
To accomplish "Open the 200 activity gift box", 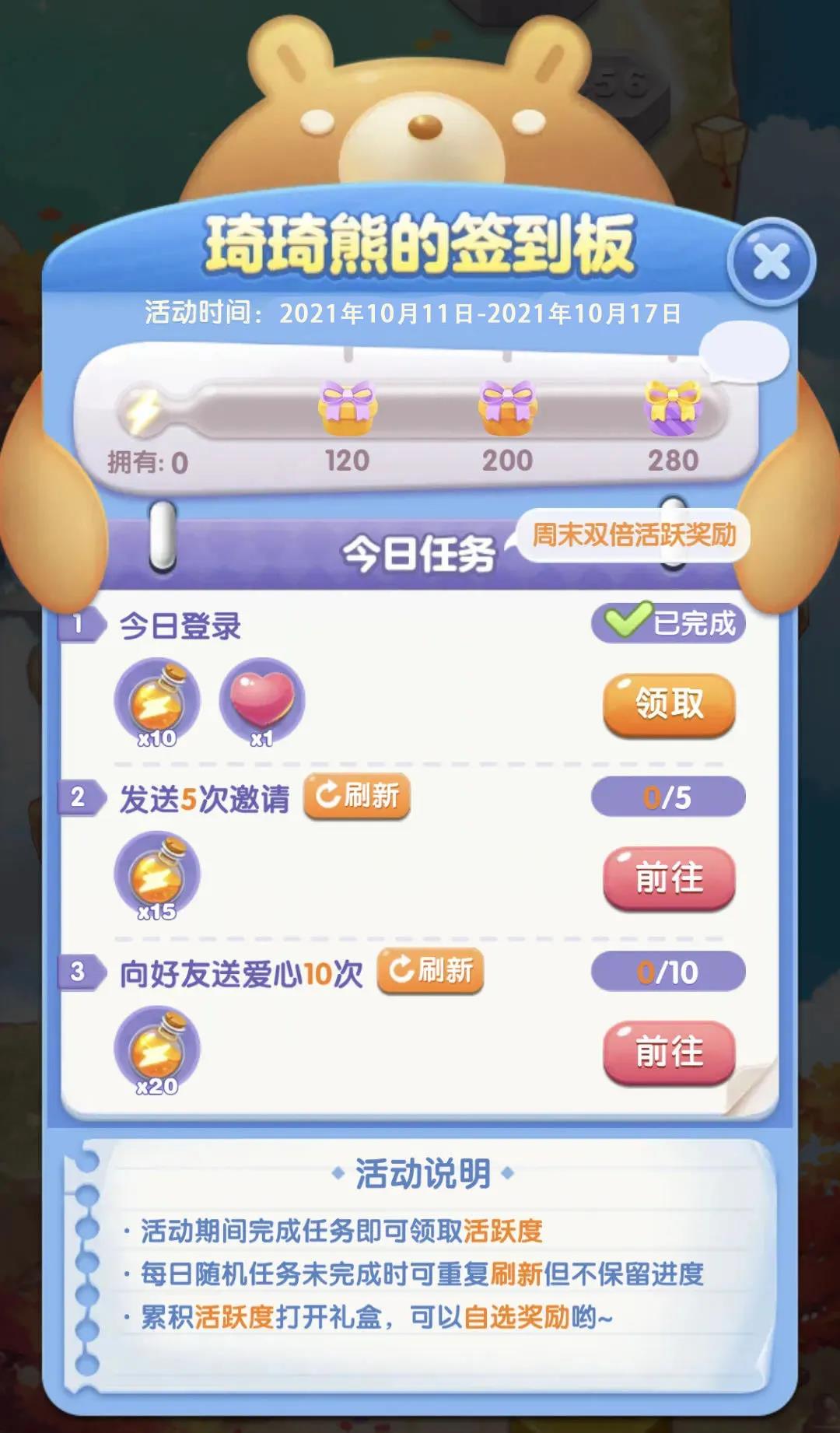I will [507, 408].
